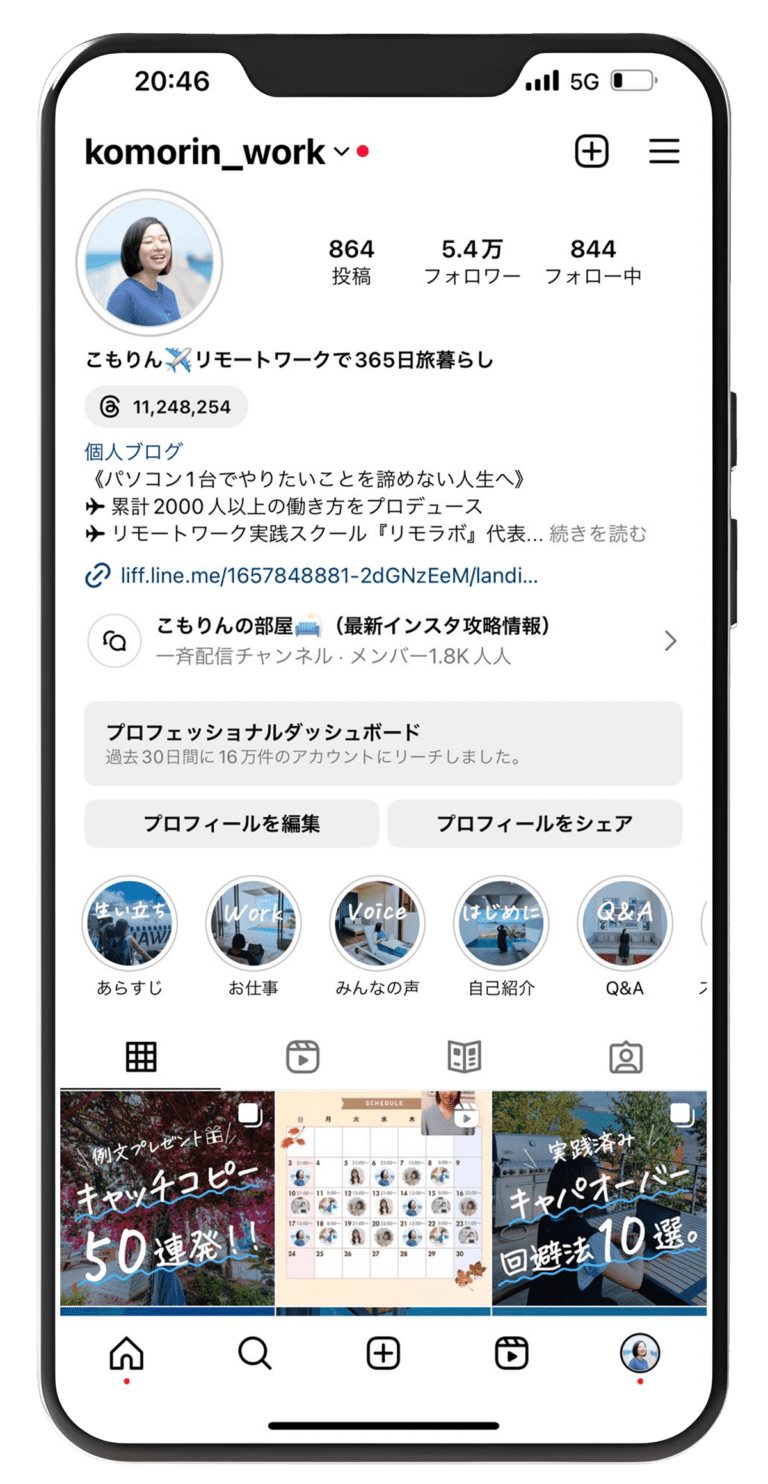Open あらすじ story highlight
The image size is (768, 1484).
130,924
